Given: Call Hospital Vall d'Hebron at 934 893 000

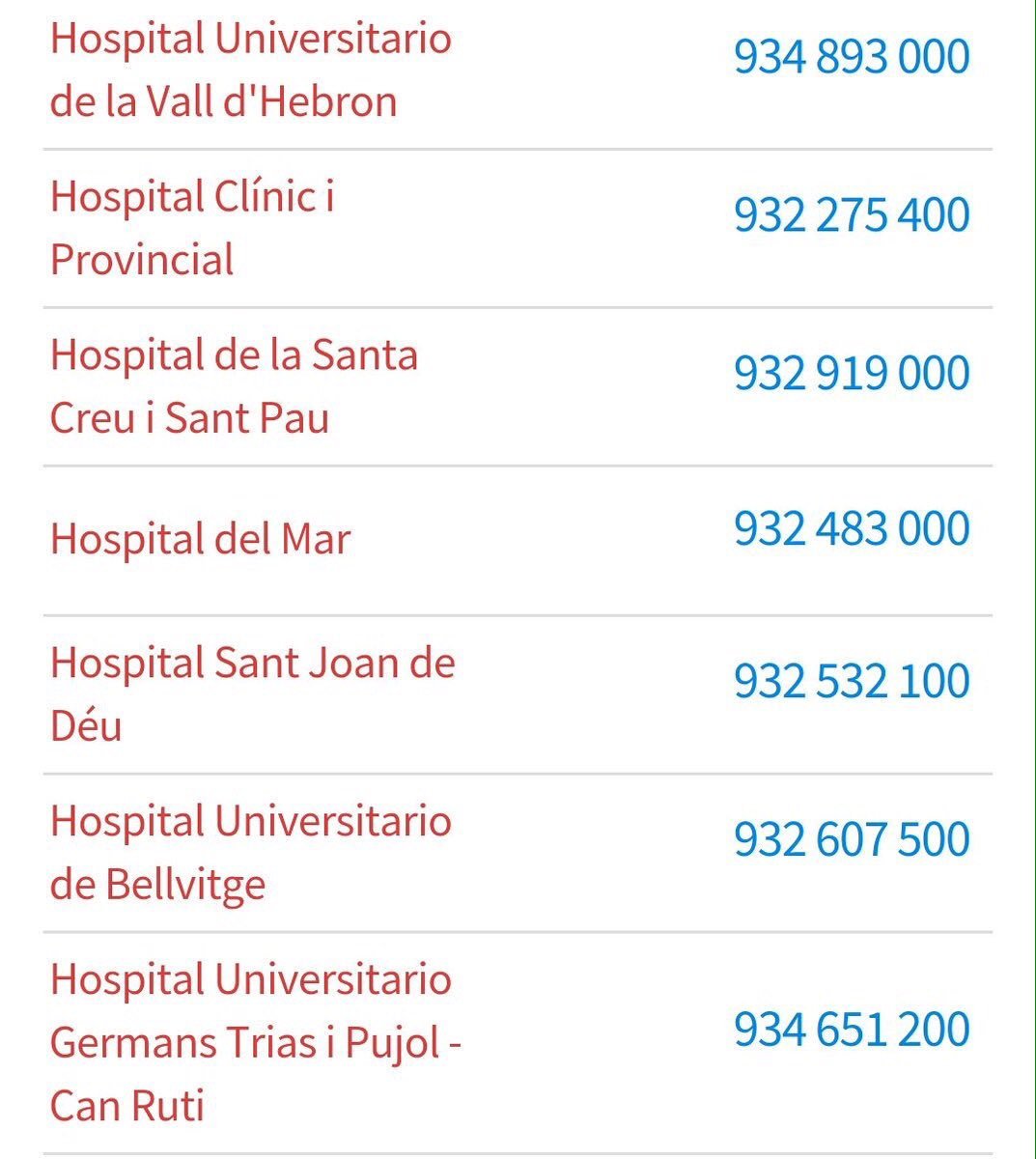Looking at the screenshot, I should point(851,56).
